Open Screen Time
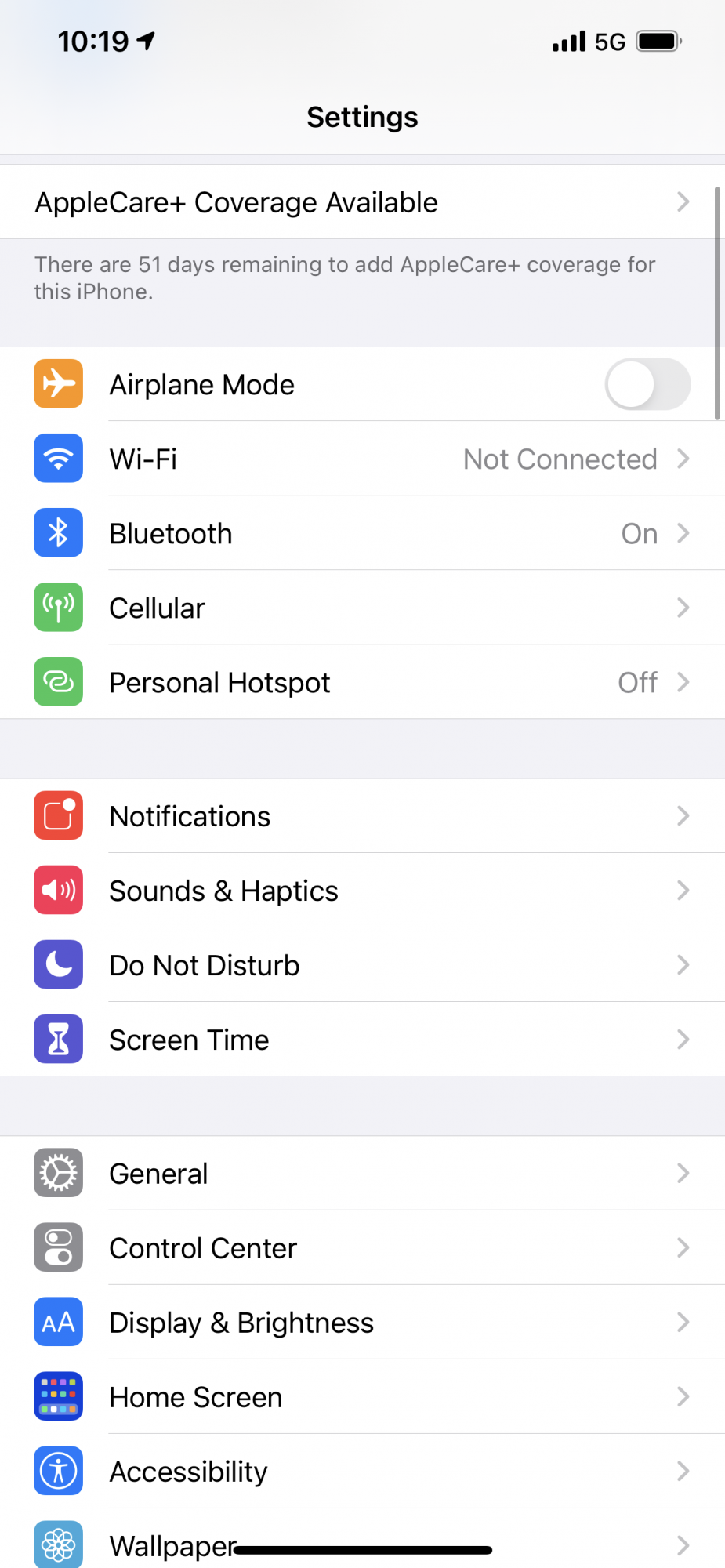Screen dimensions: 725x1568 362,1040
